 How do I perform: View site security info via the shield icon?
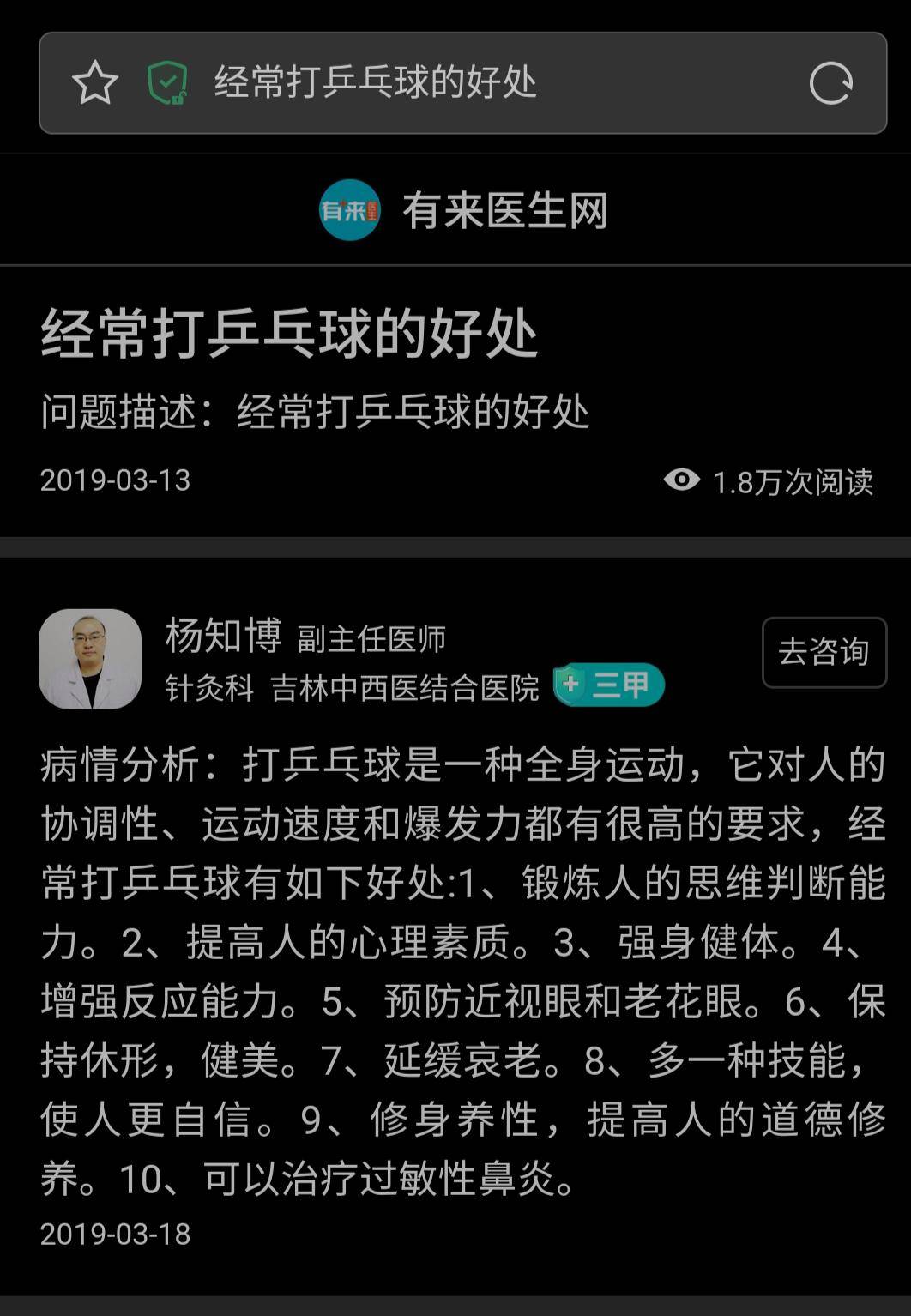click(x=166, y=83)
